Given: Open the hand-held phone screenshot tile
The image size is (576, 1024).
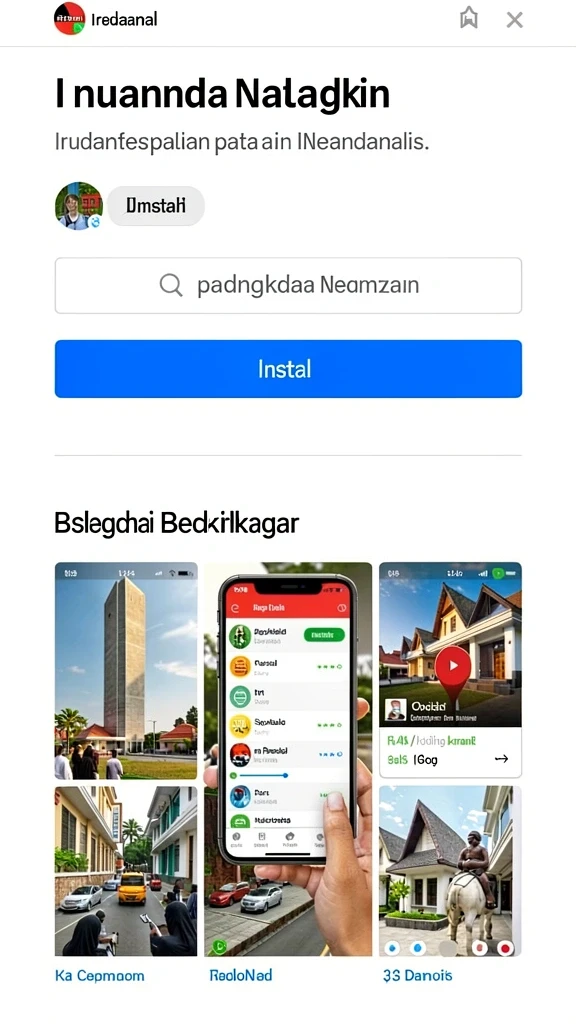Looking at the screenshot, I should point(288,760).
